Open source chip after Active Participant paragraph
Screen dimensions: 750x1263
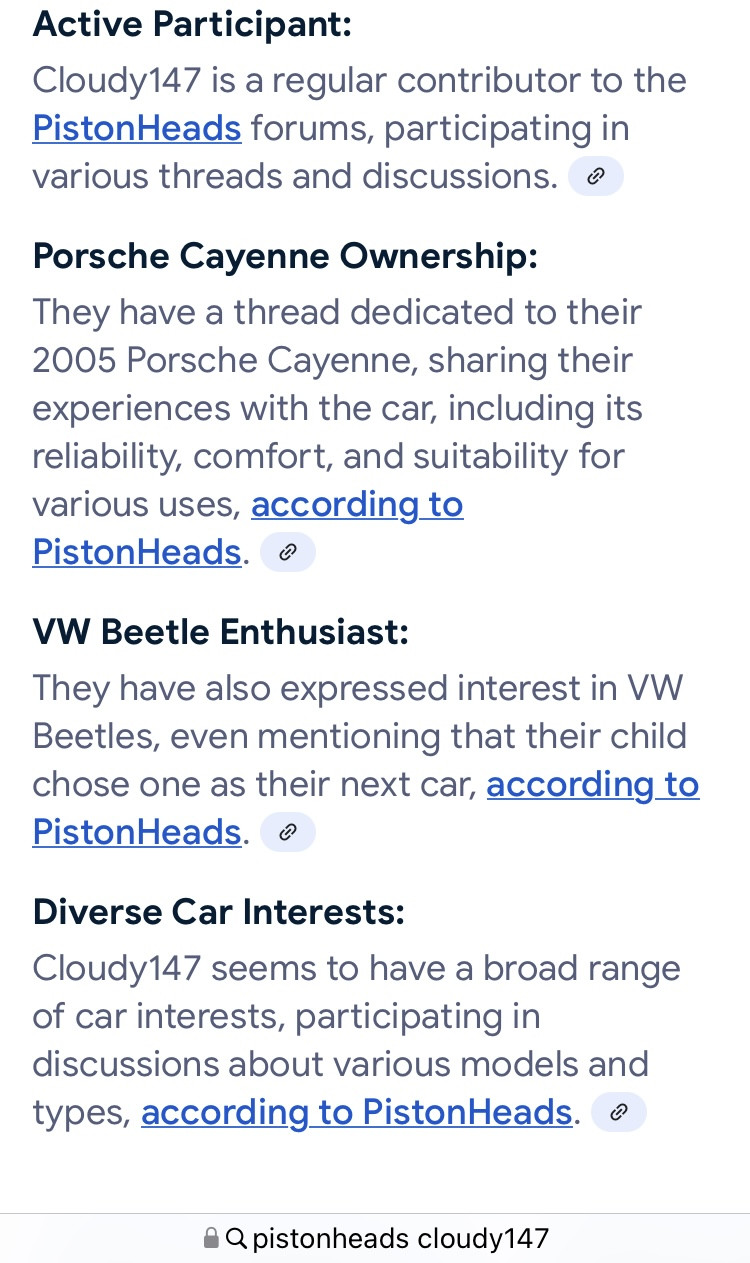(x=595, y=176)
